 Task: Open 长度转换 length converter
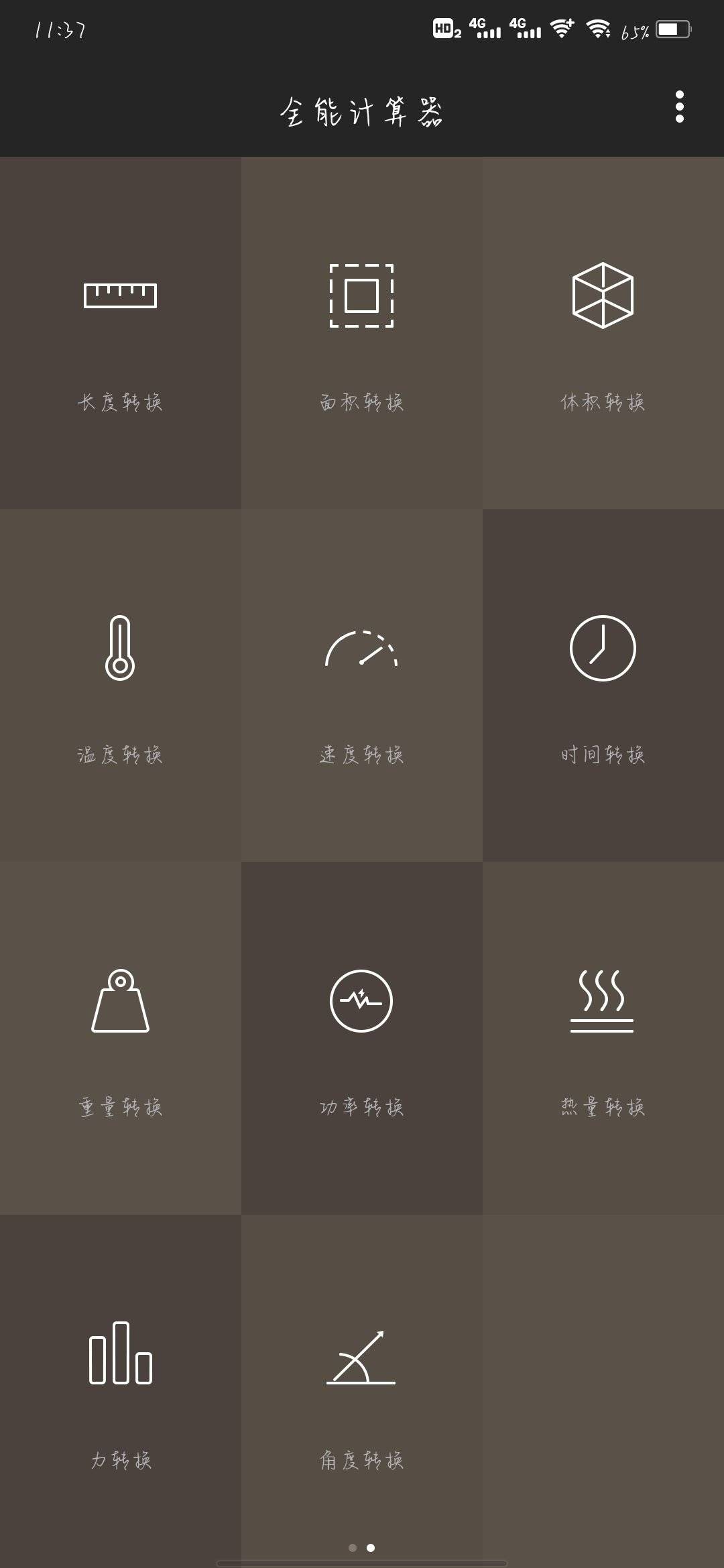pyautogui.click(x=121, y=333)
